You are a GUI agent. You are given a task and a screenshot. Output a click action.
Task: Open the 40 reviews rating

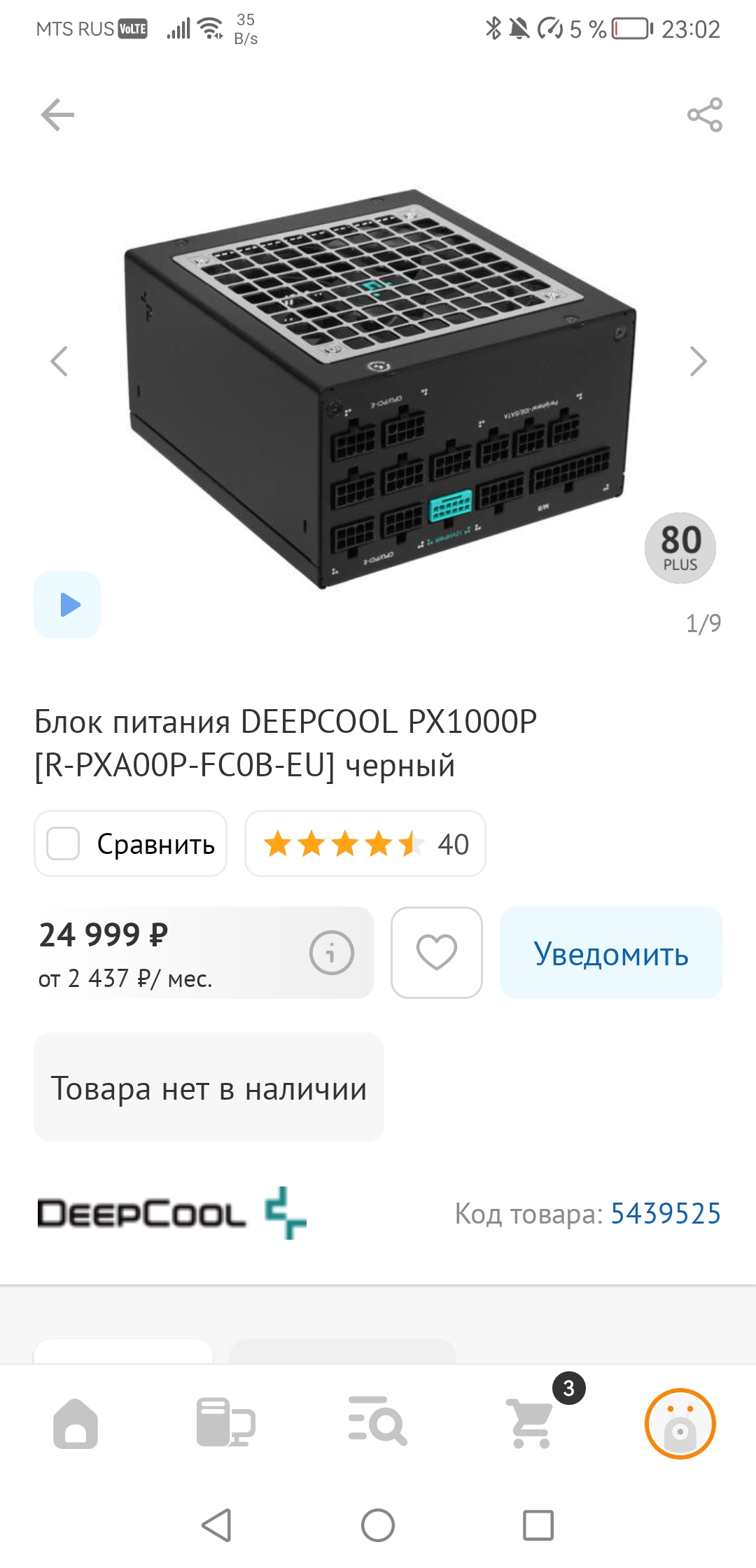click(x=365, y=843)
